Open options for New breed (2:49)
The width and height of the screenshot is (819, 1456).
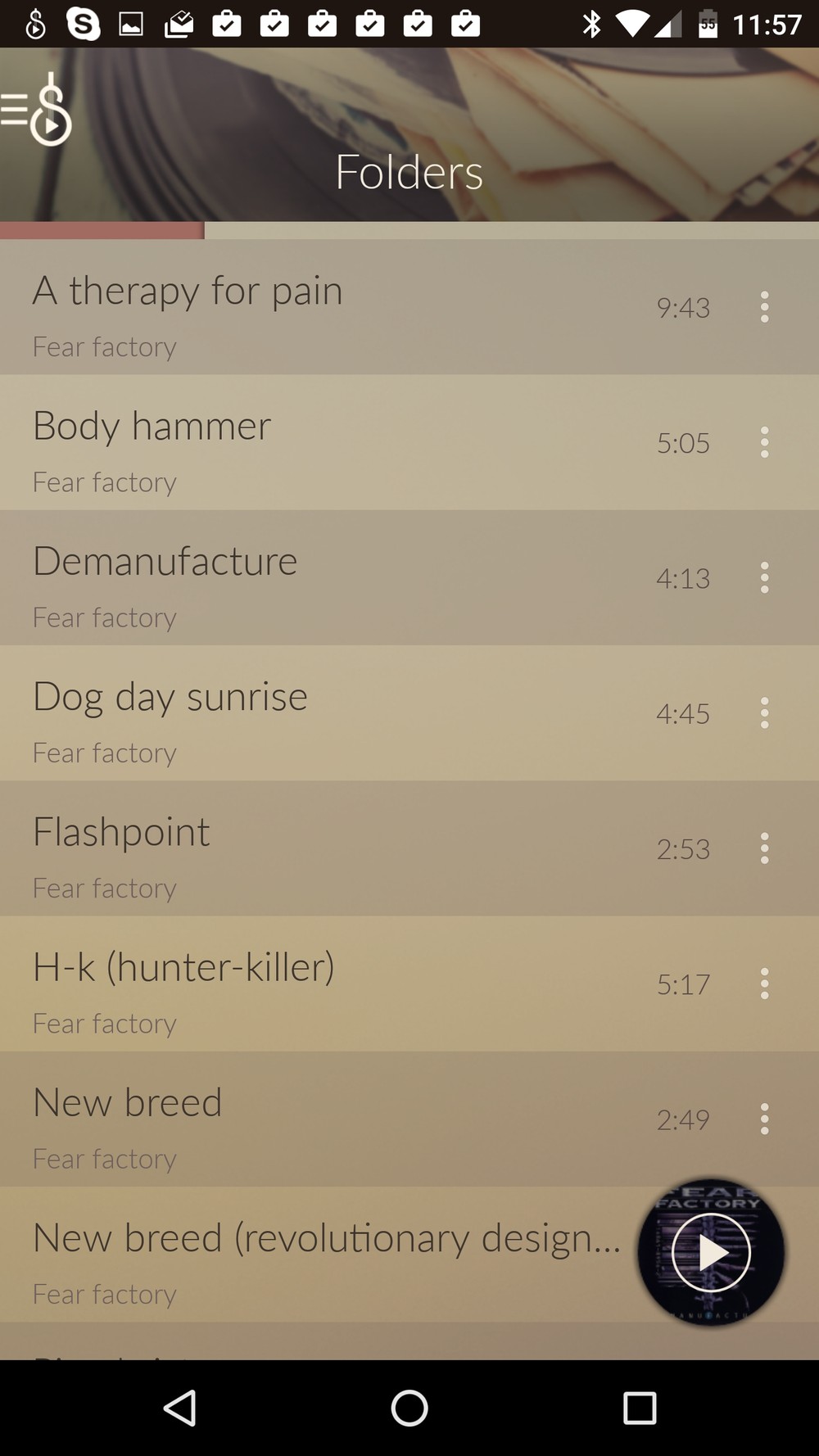(764, 1119)
